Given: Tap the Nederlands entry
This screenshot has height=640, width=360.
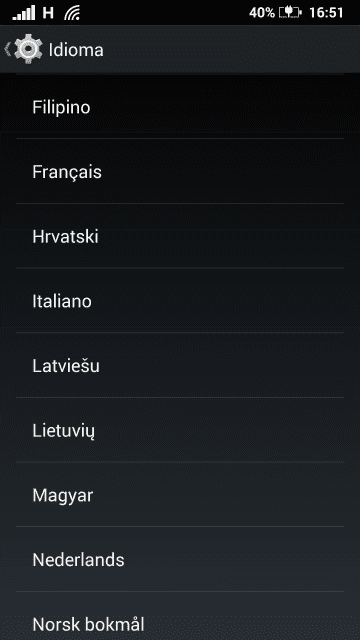Looking at the screenshot, I should tap(180, 559).
